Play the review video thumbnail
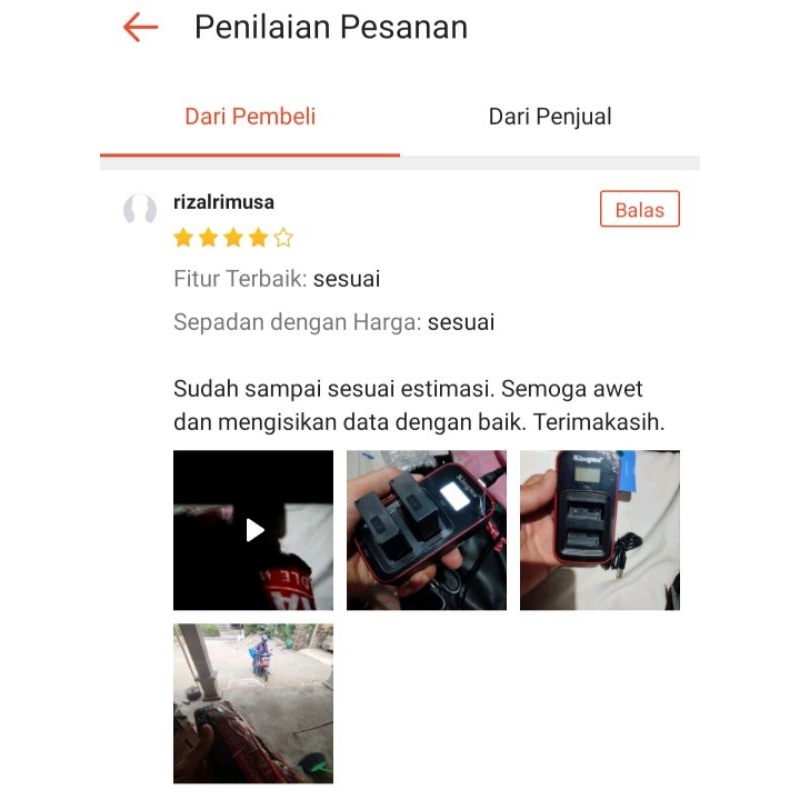Image resolution: width=800 pixels, height=800 pixels. [x=254, y=530]
